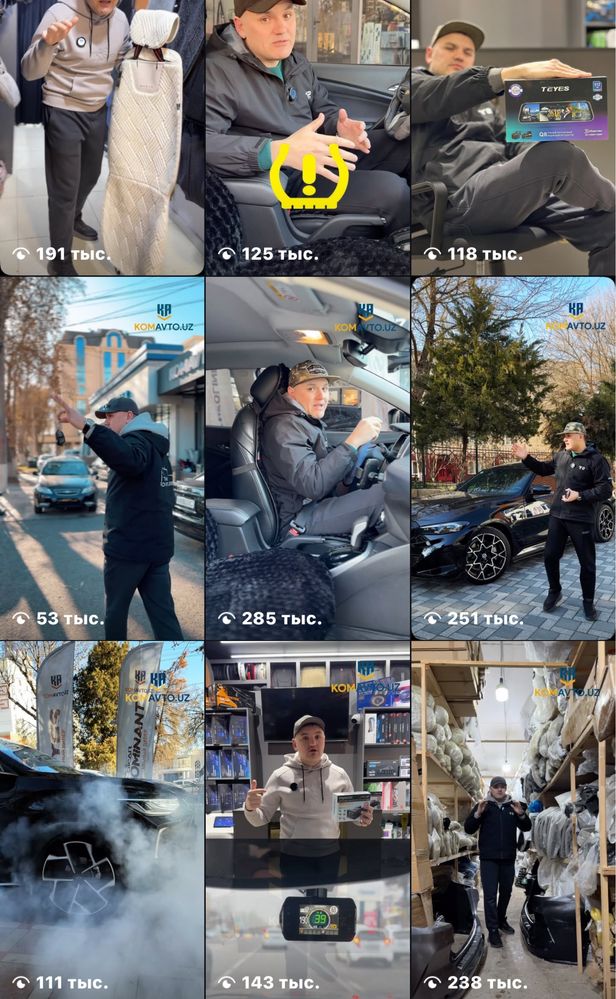Screen dimensions: 616x999
Task: Open the shop reel with 143 тыс. views
Action: point(308,820)
